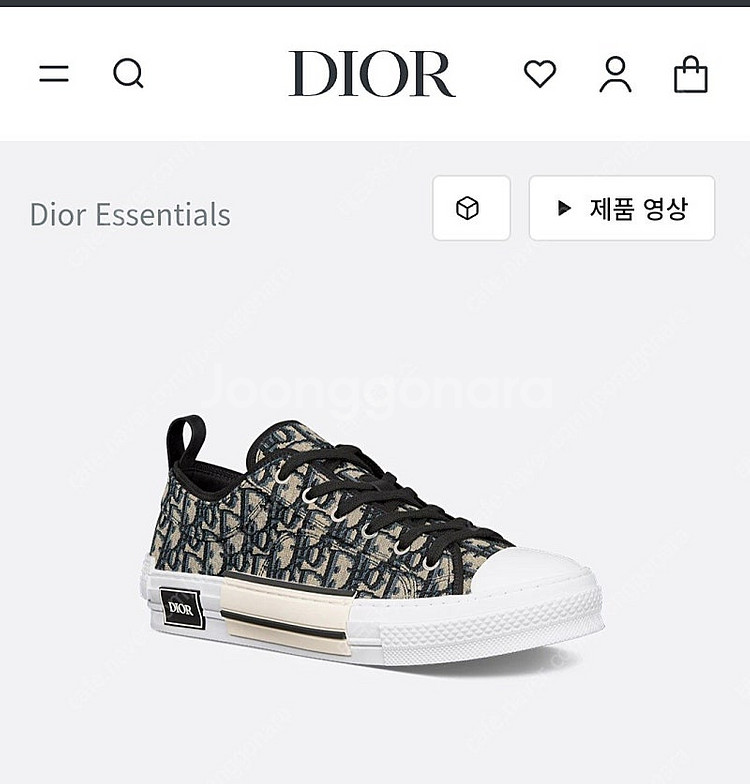Open the wishlist heart icon

[x=540, y=74]
